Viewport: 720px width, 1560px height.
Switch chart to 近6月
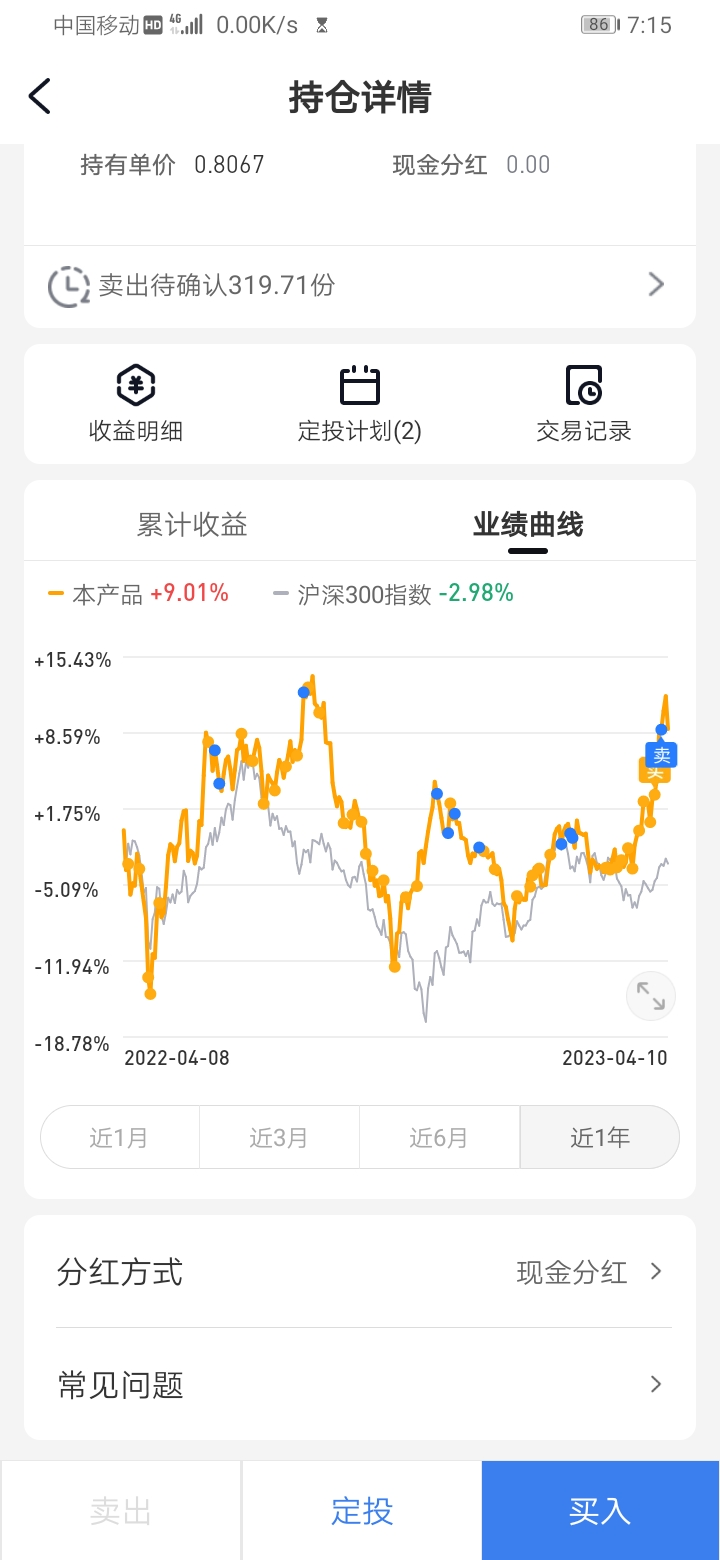pos(439,1137)
